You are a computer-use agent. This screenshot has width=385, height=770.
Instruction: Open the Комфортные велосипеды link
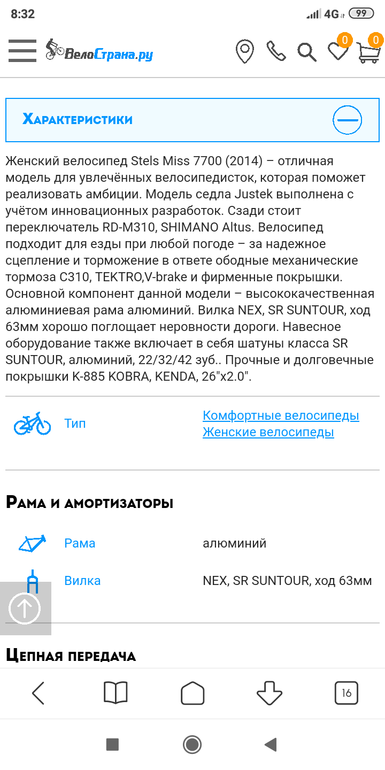tap(281, 415)
